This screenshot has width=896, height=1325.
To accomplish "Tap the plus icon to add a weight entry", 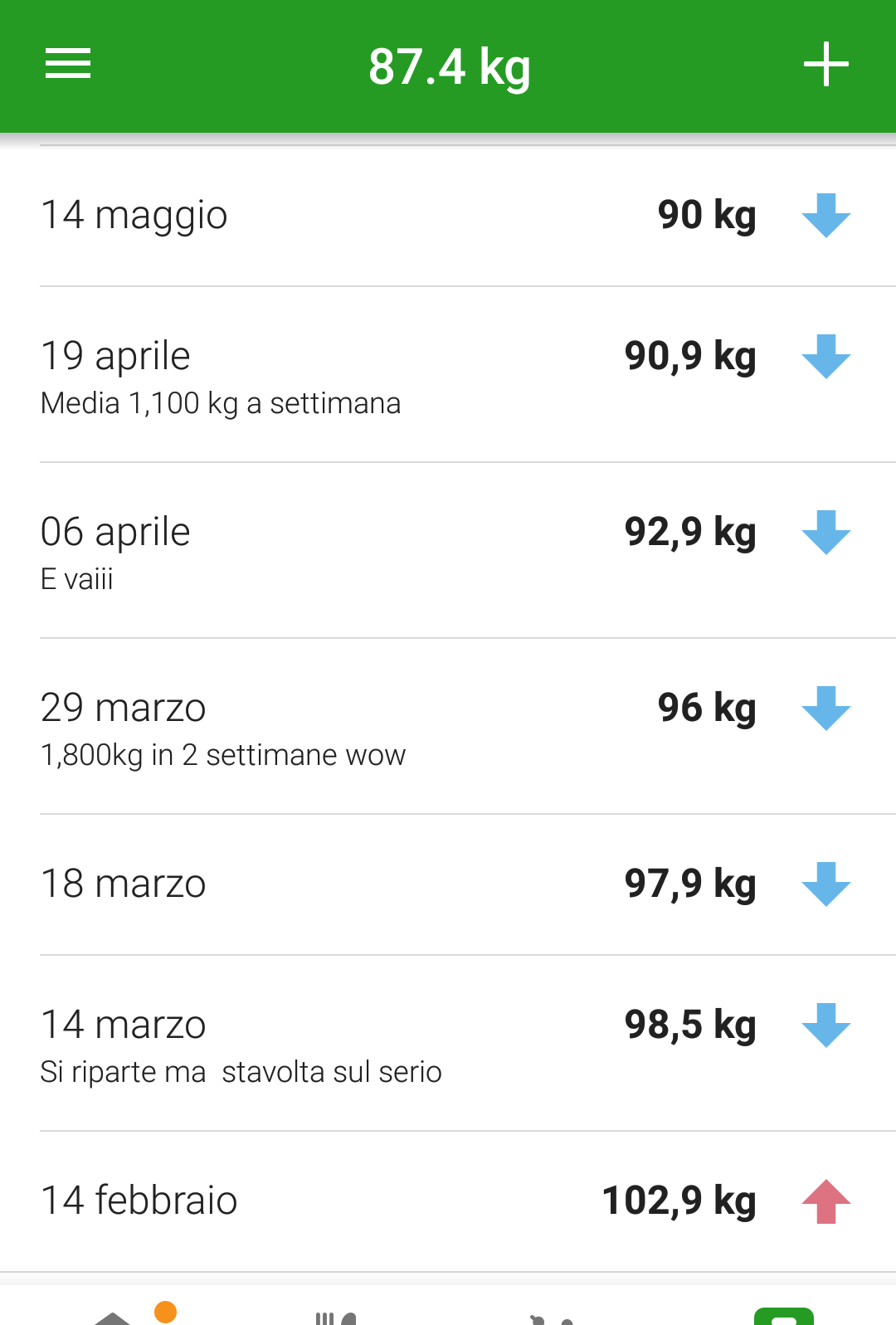I will (825, 64).
